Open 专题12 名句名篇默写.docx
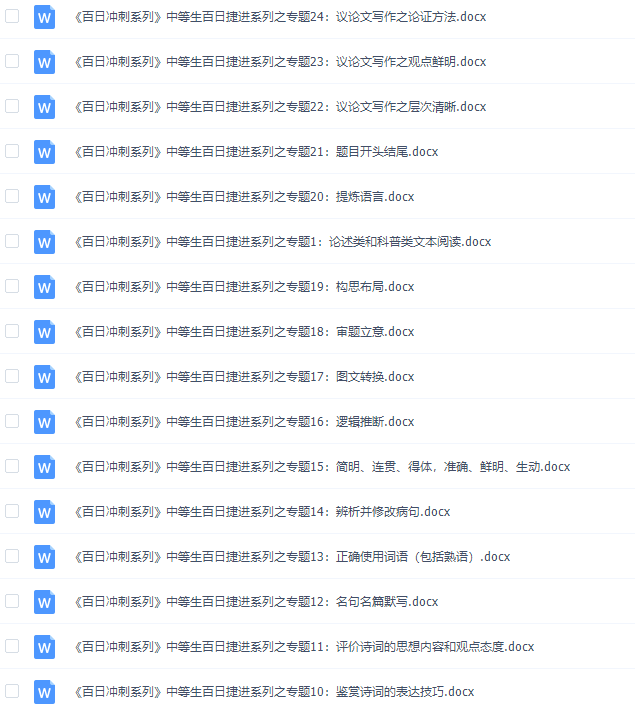Screen dimensions: 635x708 [x=256, y=602]
